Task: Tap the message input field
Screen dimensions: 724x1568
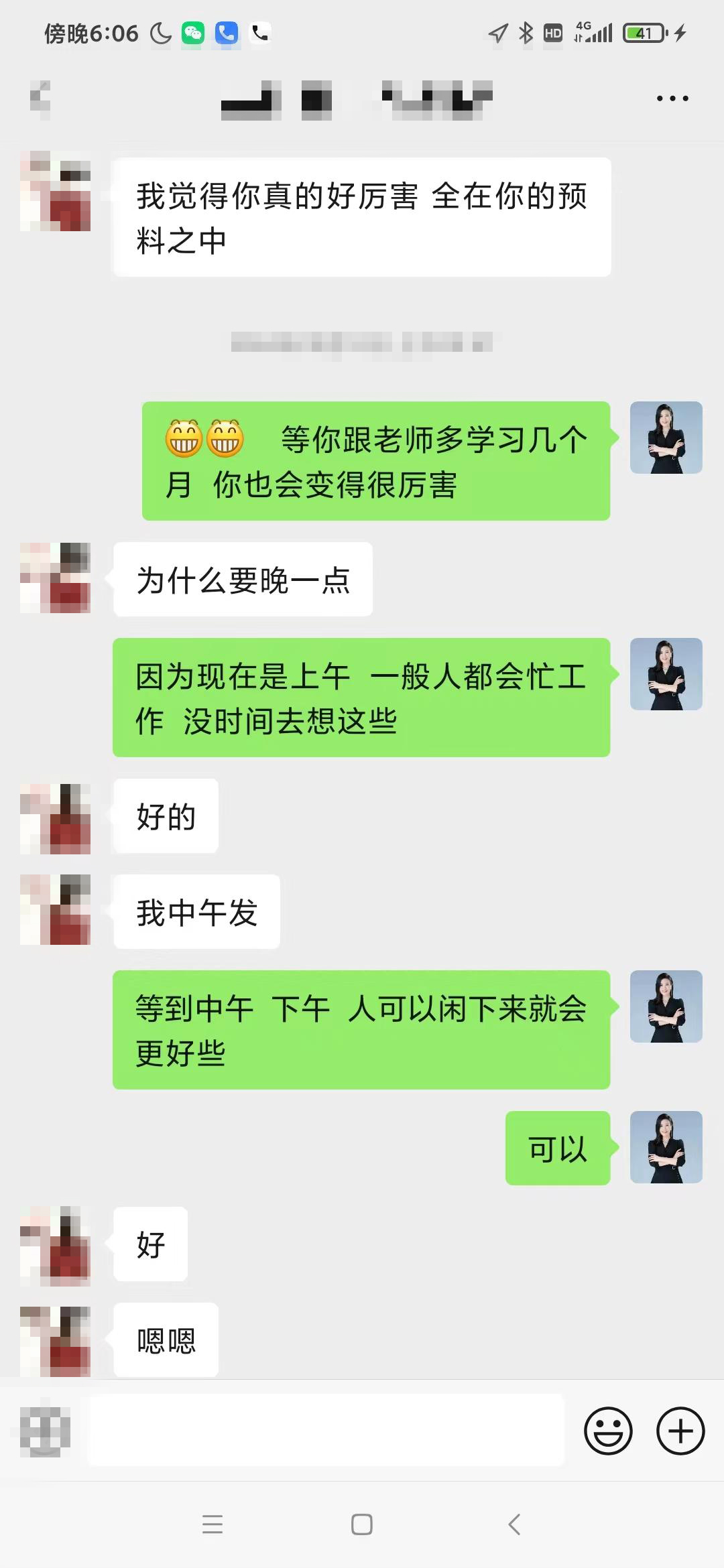Action: [326, 1430]
